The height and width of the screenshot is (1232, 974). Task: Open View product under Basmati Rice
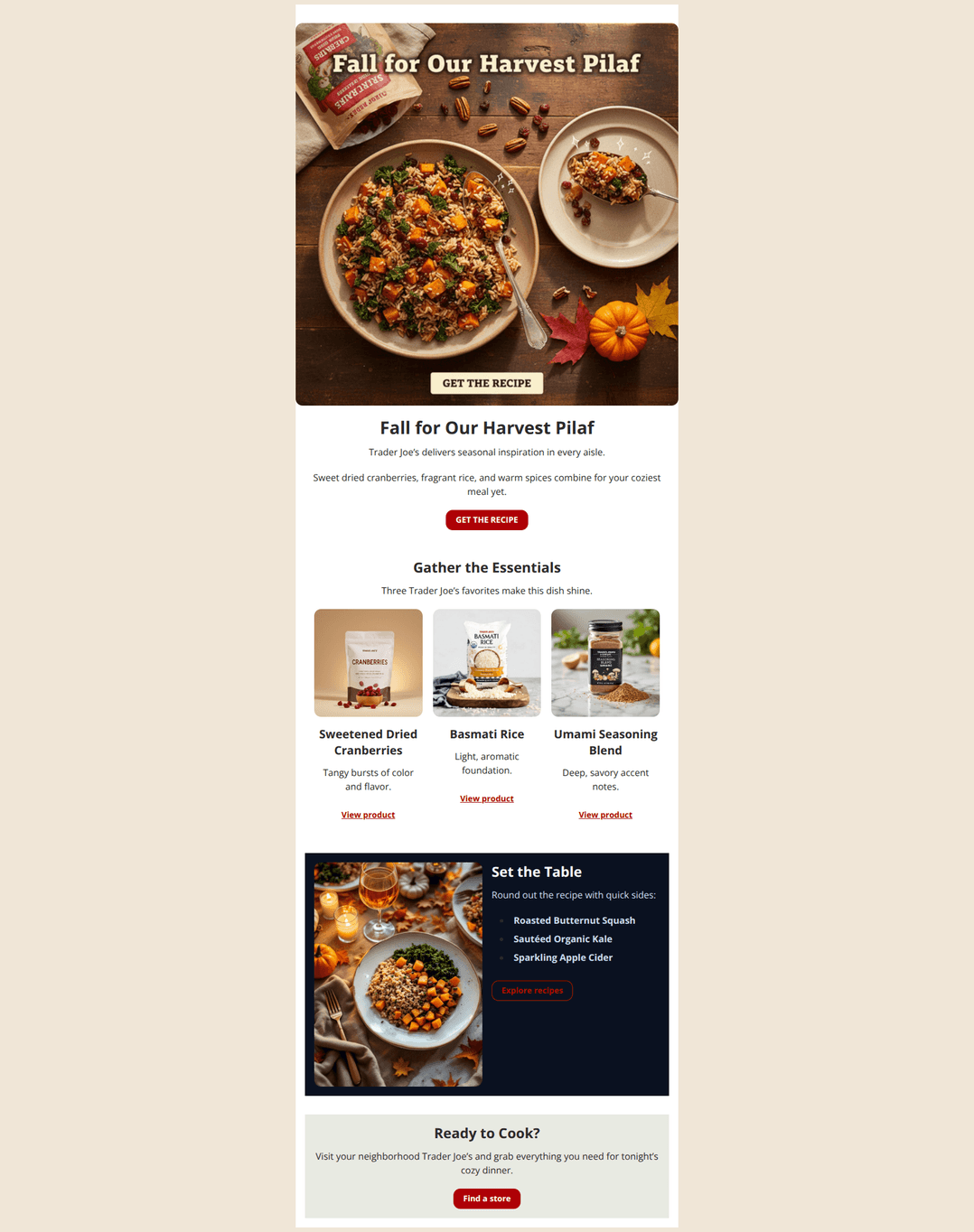(x=486, y=798)
